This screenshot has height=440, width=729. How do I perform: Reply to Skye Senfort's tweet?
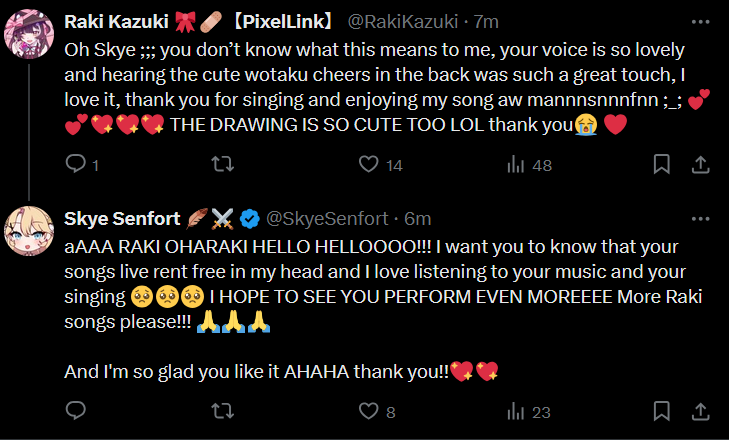(x=76, y=410)
